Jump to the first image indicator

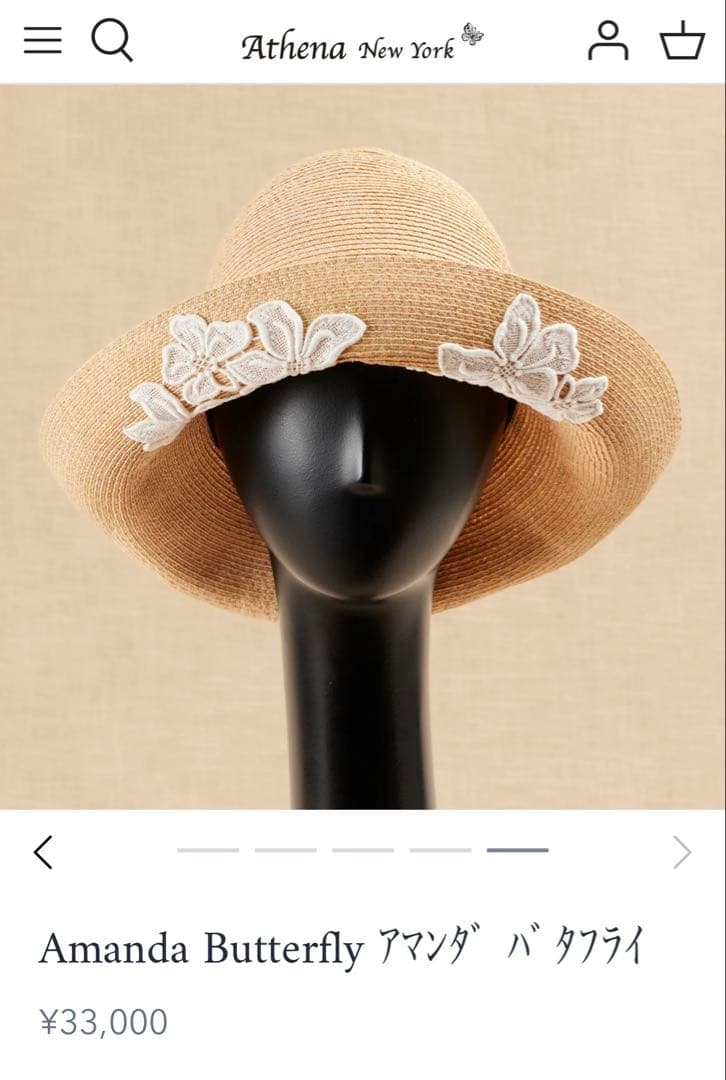(208, 850)
